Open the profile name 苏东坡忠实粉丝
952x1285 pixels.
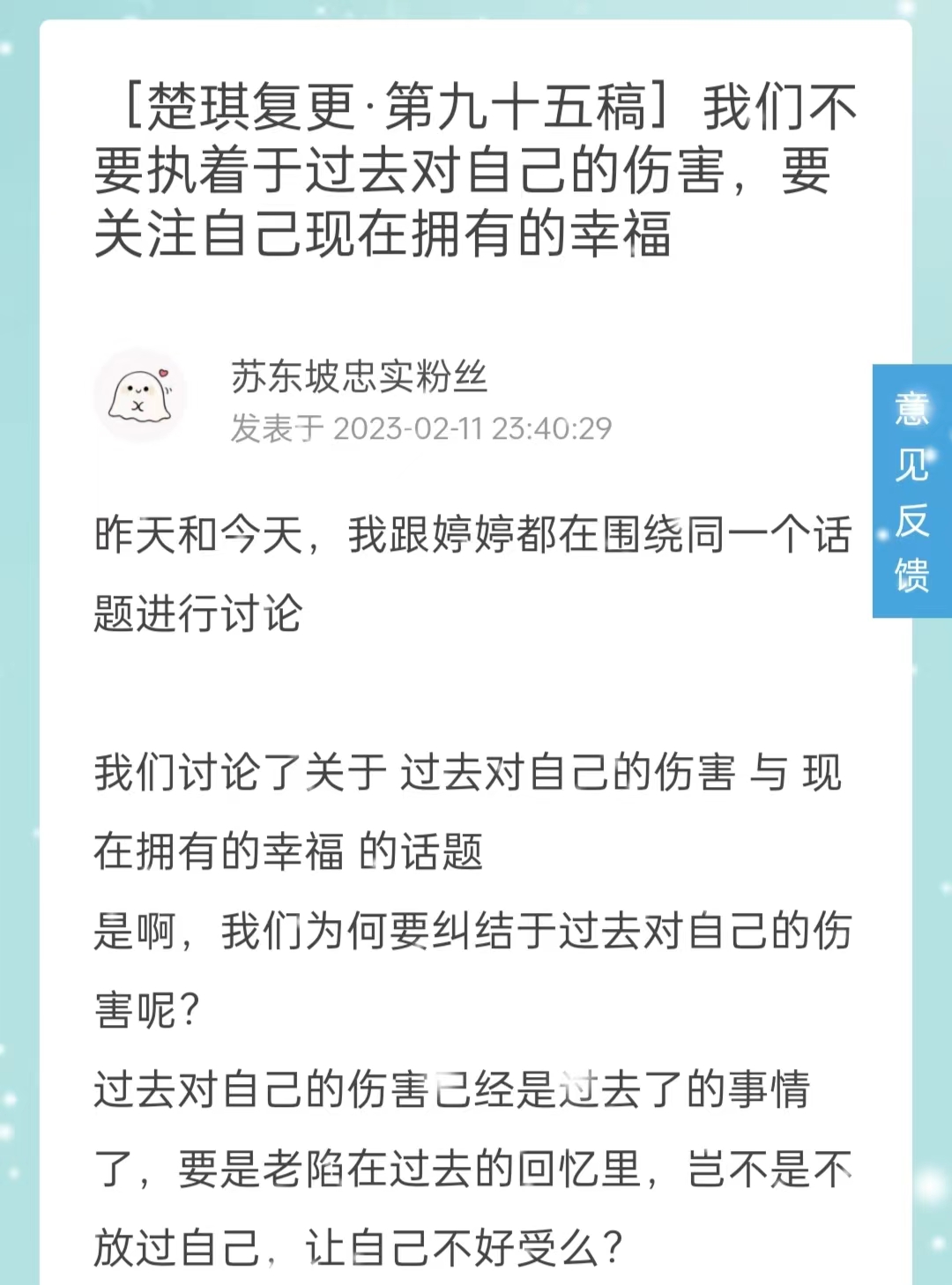359,376
